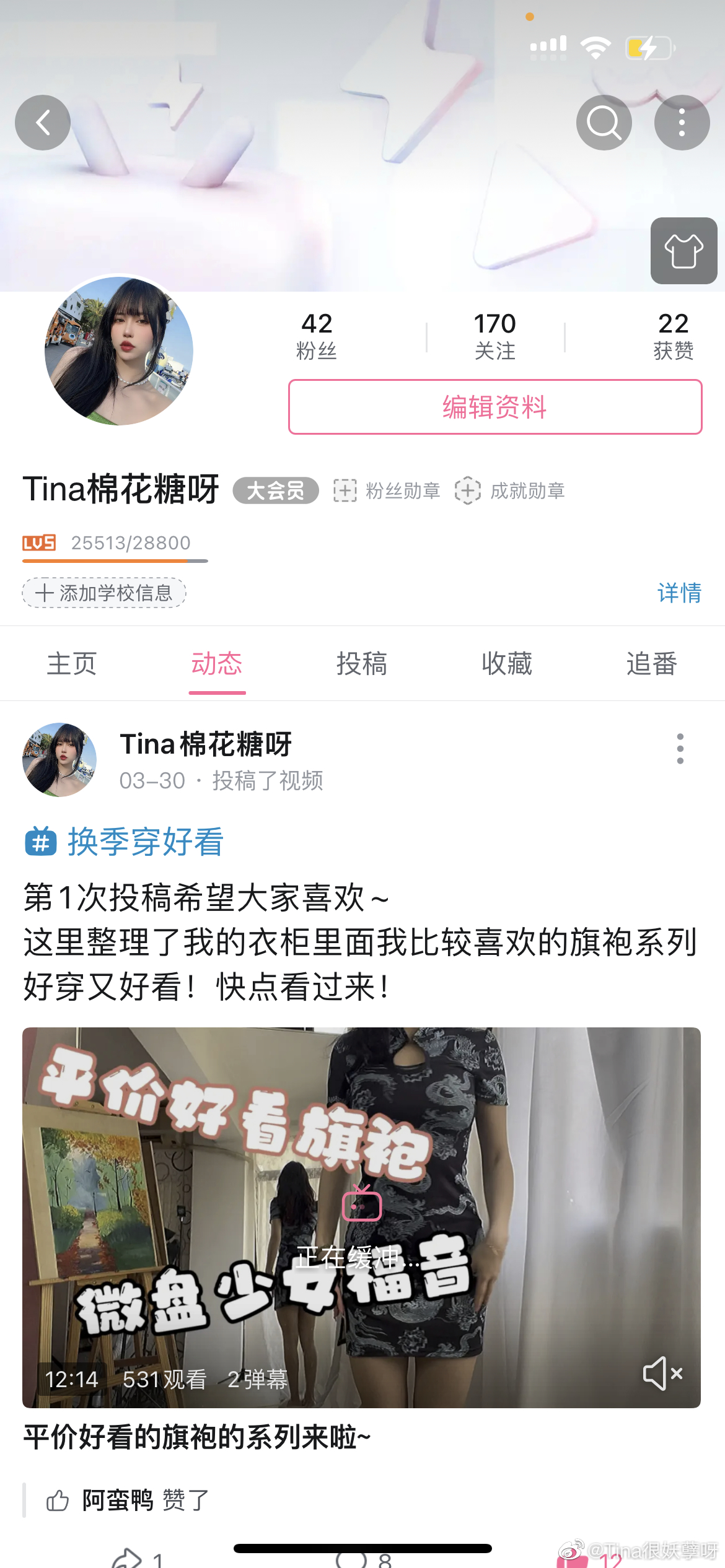The image size is (725, 1568).
Task: Add a 粉丝勋章 fan medal
Action: [x=387, y=490]
